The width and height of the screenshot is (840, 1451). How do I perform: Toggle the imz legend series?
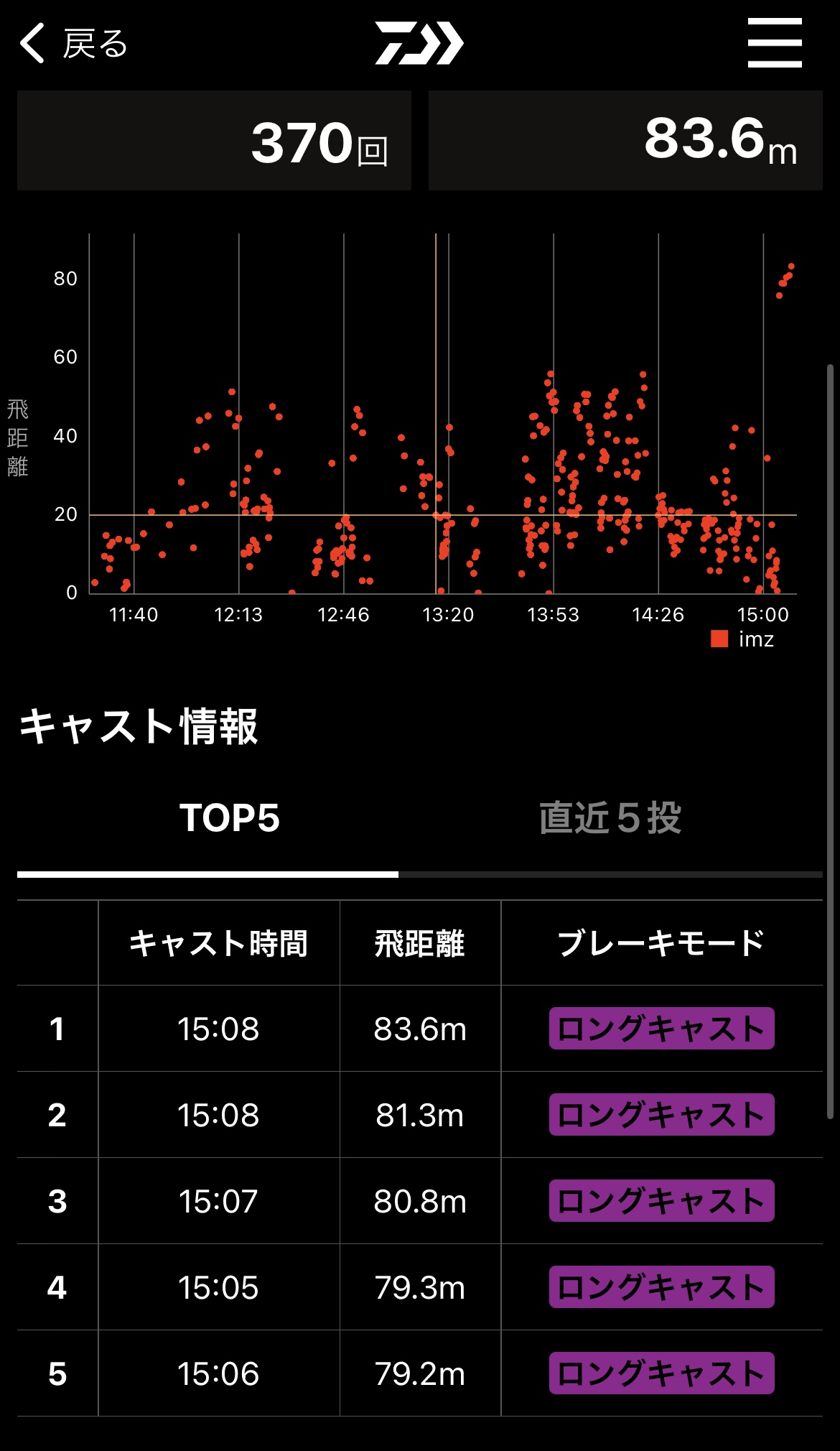coord(743,639)
